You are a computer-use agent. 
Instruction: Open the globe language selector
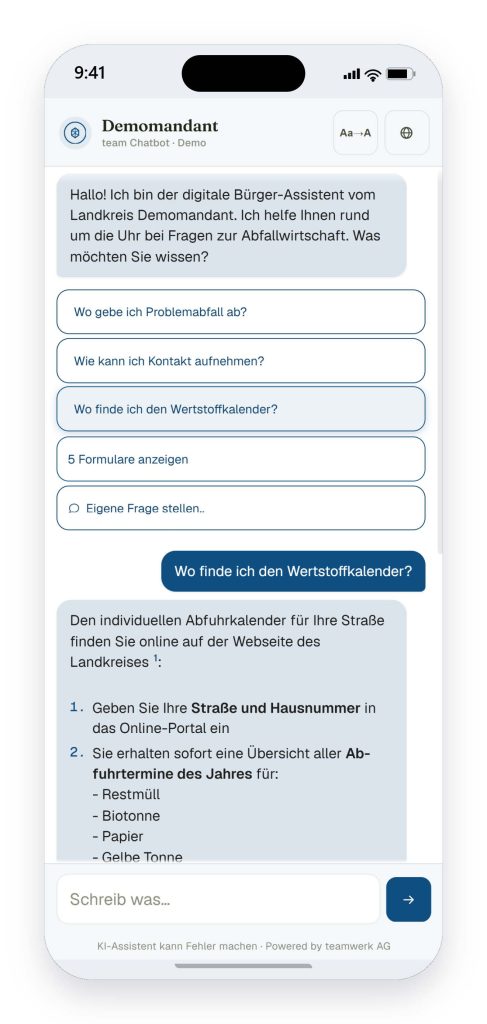pos(407,133)
